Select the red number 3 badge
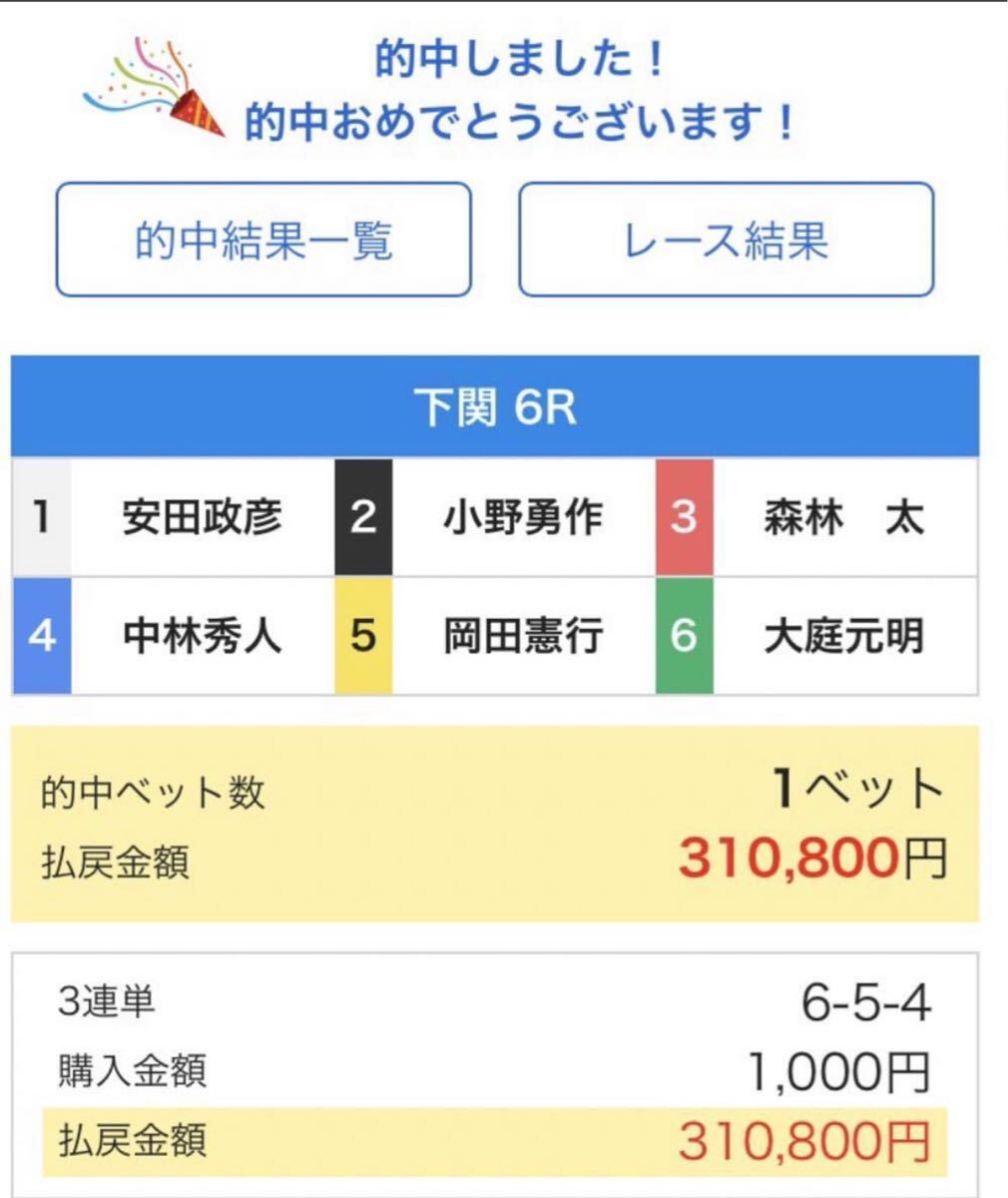 [685, 517]
